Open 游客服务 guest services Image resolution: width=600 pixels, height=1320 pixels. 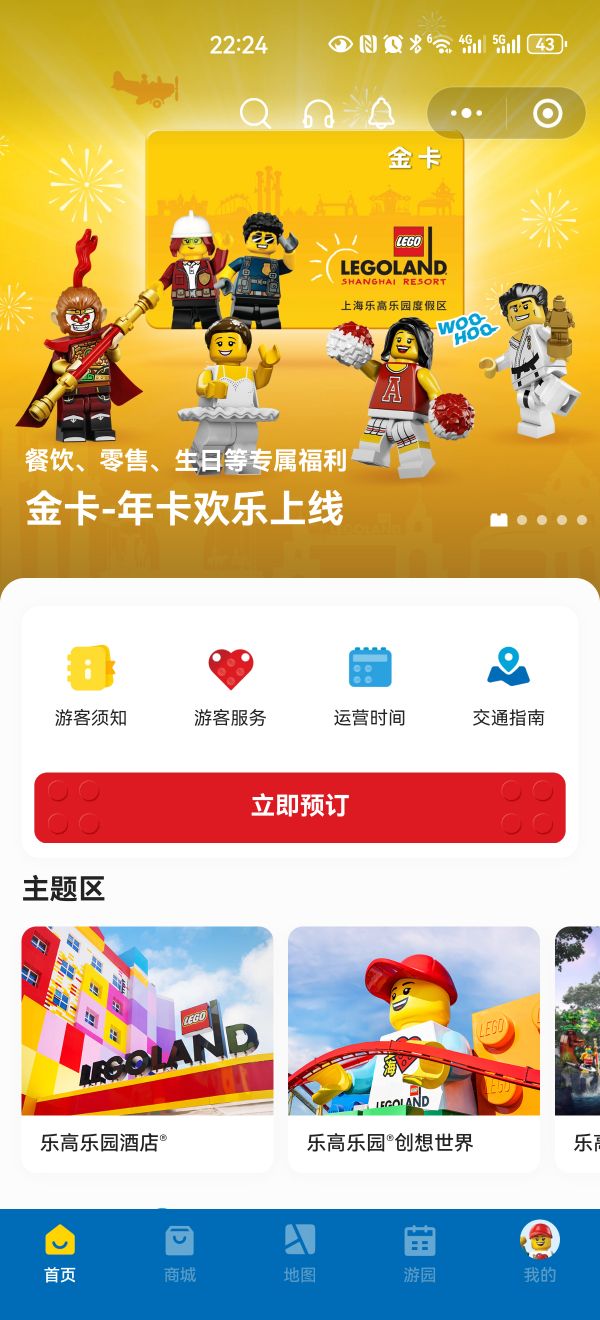coord(230,686)
